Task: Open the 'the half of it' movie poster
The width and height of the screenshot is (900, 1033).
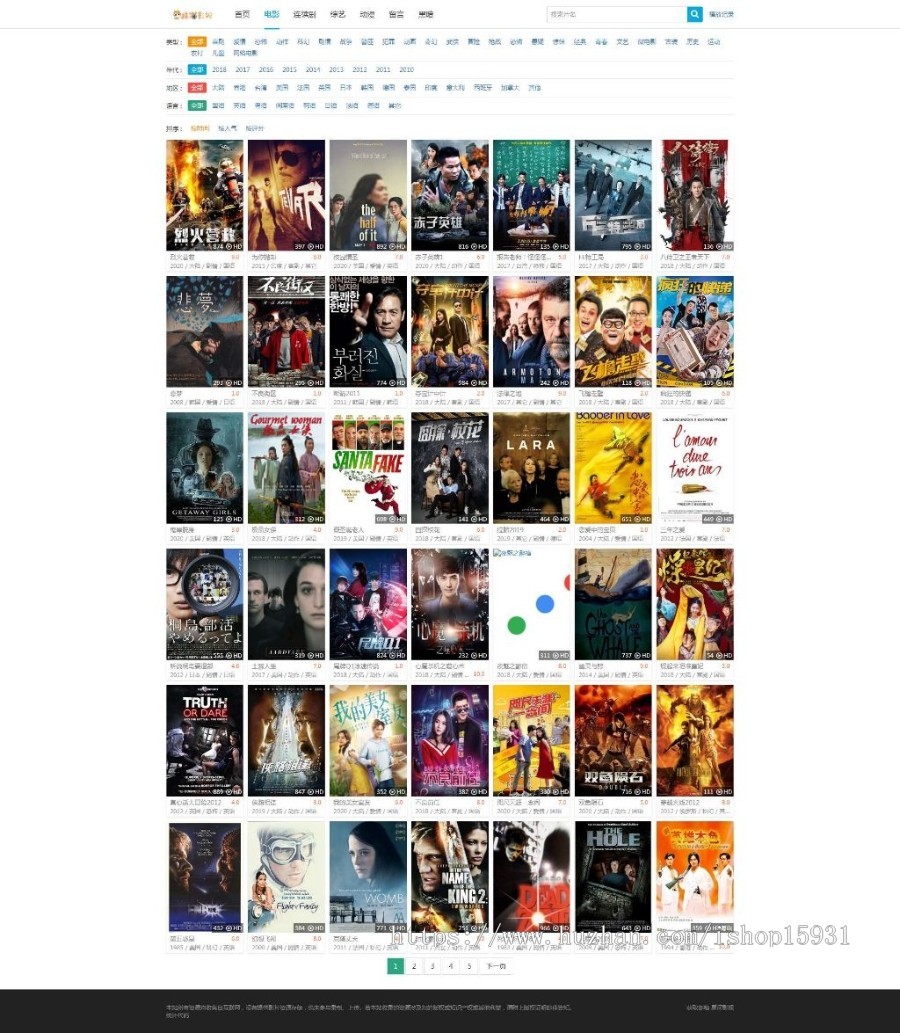Action: click(368, 195)
